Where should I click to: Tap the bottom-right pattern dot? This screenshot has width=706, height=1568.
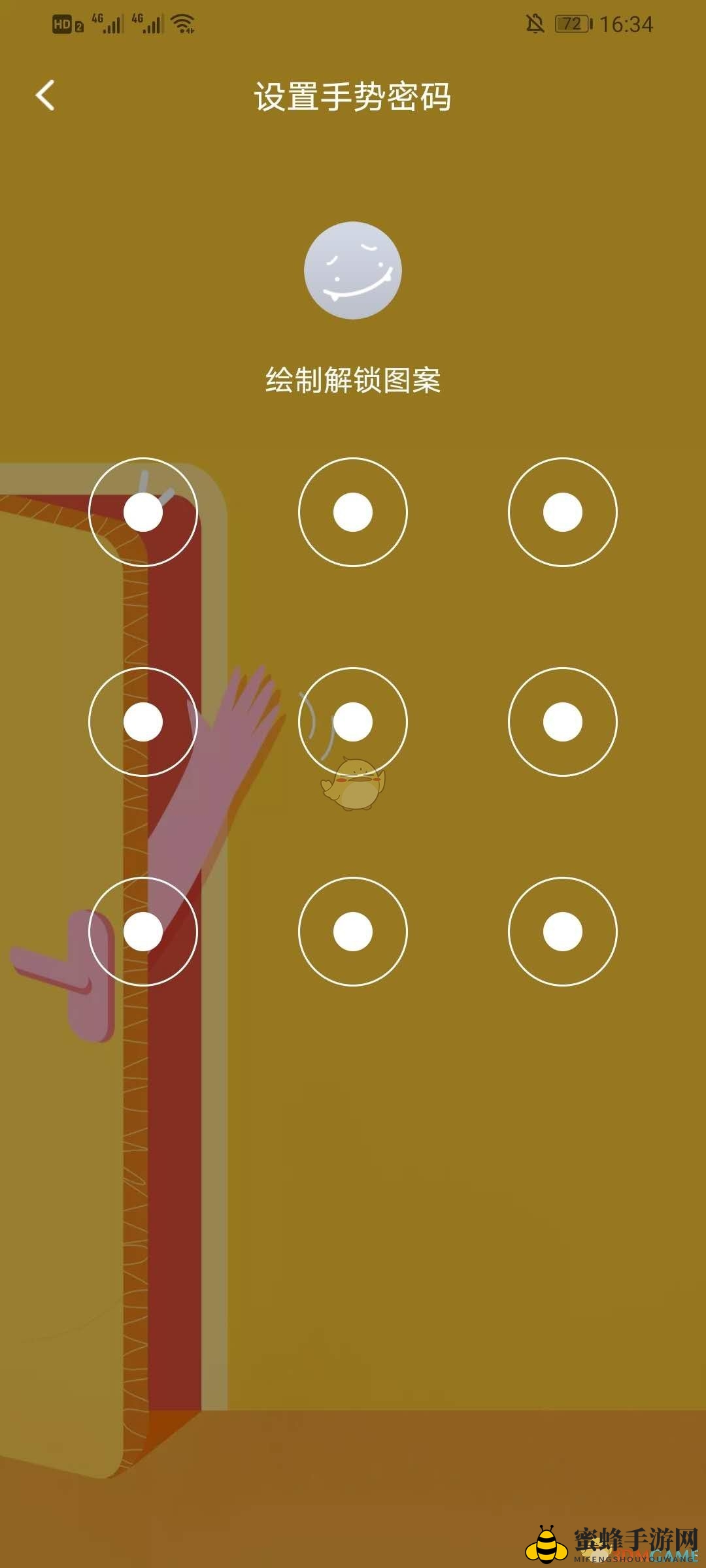563,932
